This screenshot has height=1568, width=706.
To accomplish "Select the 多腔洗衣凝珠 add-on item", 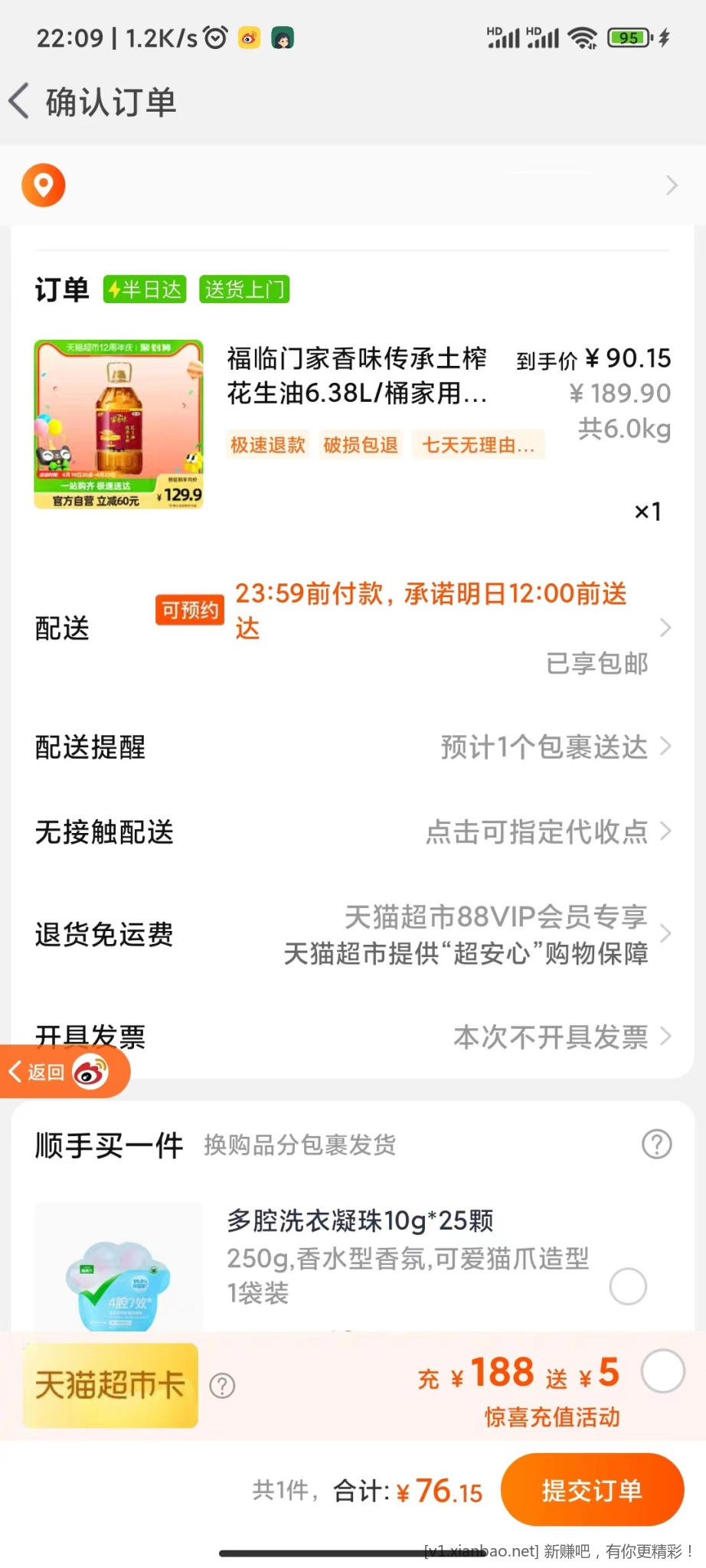I will pyautogui.click(x=628, y=1286).
